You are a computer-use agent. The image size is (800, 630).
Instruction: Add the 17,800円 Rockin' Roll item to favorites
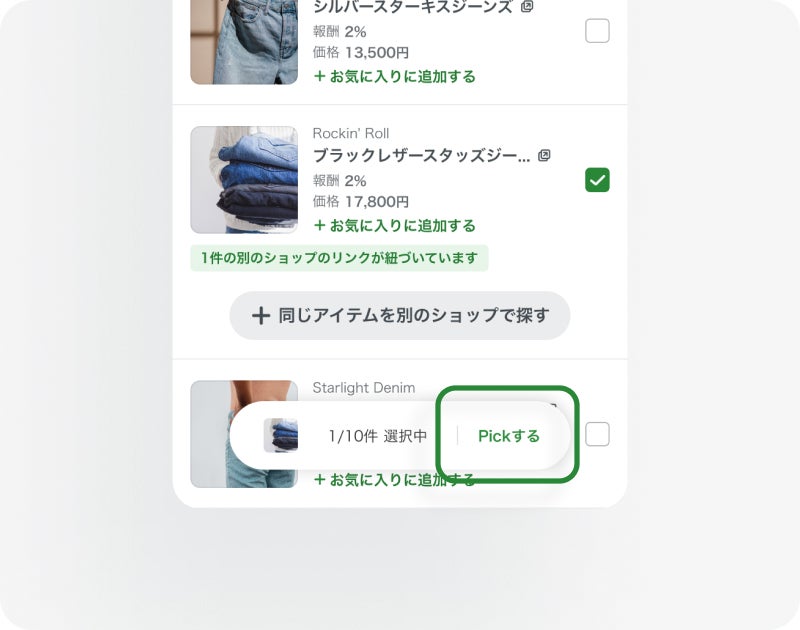[395, 225]
